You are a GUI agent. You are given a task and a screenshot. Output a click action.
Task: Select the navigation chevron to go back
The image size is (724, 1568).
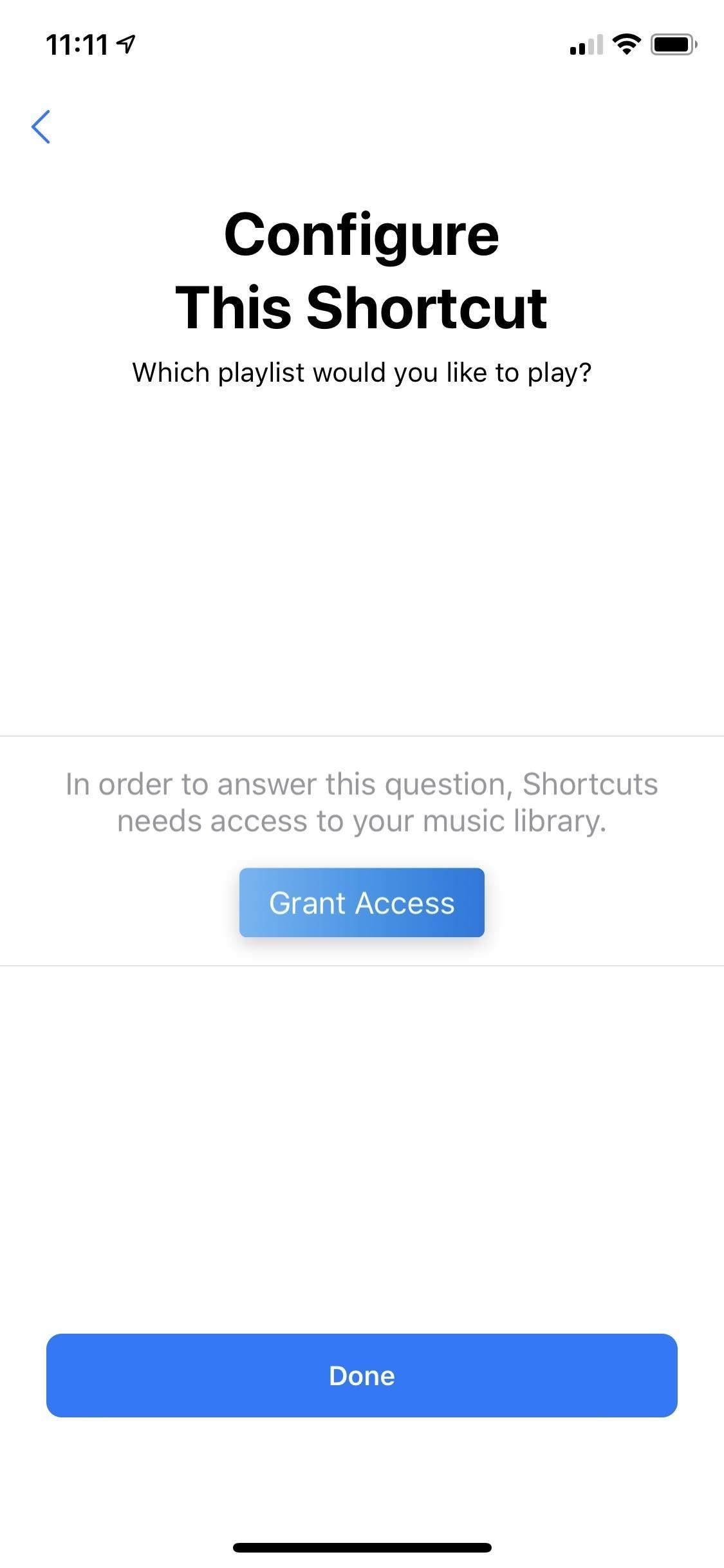tap(41, 127)
